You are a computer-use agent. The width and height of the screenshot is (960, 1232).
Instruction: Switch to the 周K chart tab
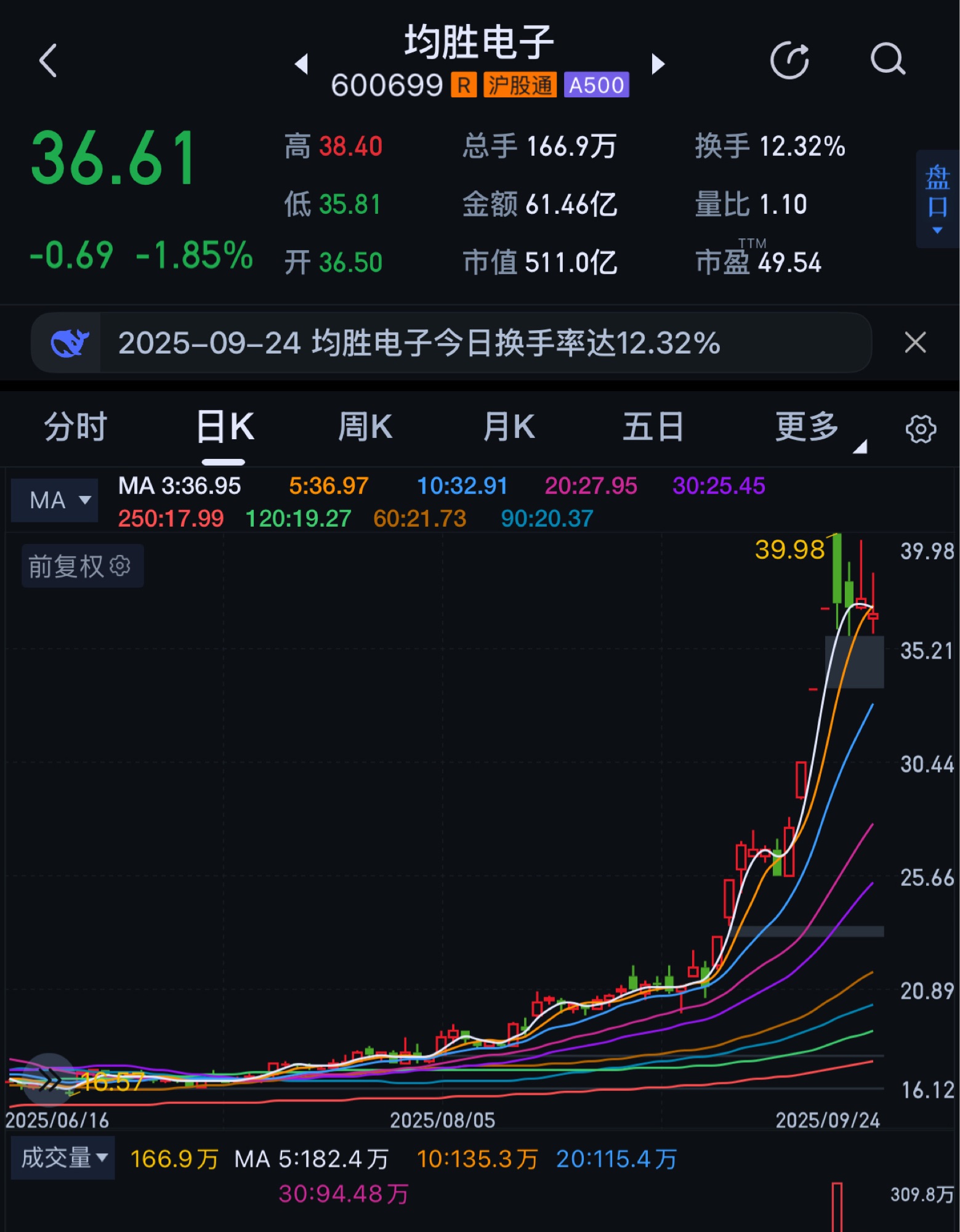tap(365, 427)
